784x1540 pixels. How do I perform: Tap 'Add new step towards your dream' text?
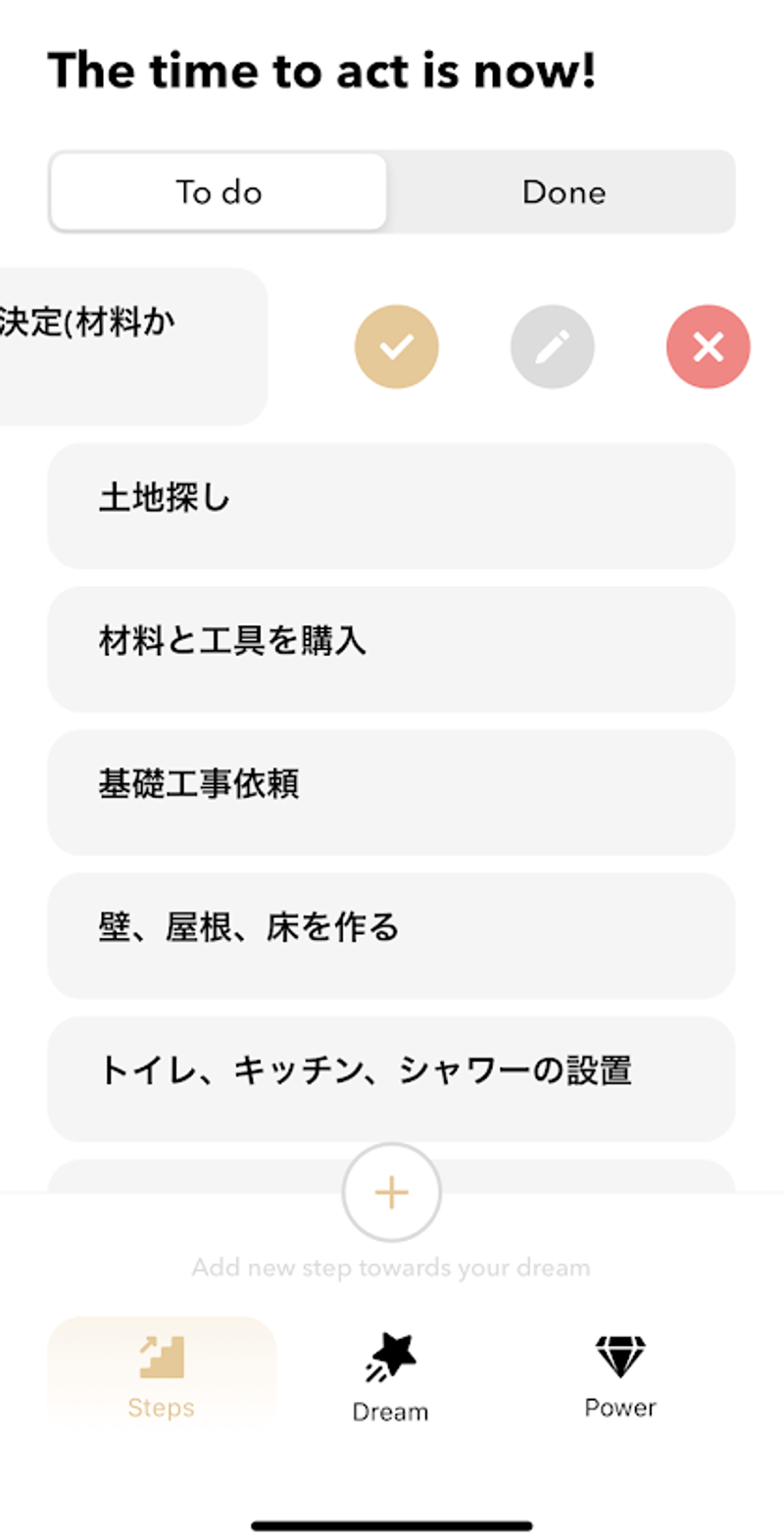(391, 1267)
